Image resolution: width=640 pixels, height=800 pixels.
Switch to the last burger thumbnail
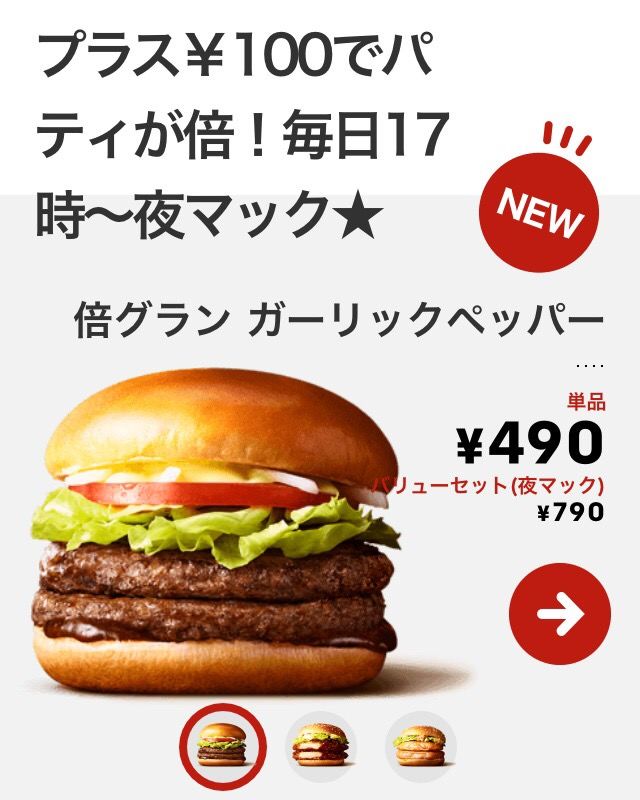point(421,746)
